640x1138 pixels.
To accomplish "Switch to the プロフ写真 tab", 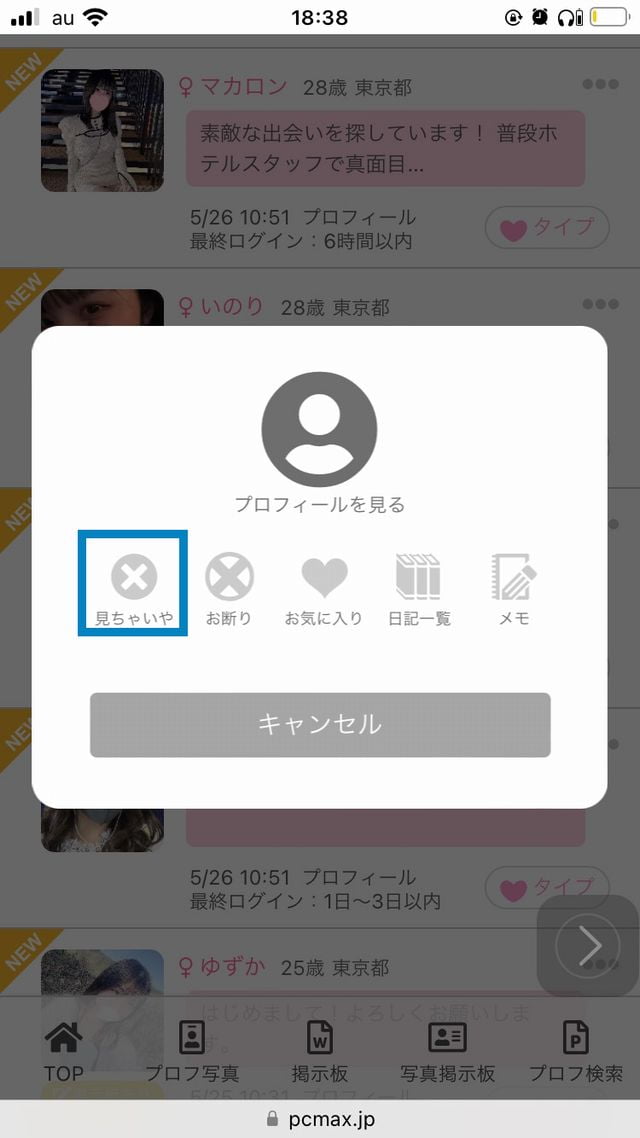I will pos(192,1050).
